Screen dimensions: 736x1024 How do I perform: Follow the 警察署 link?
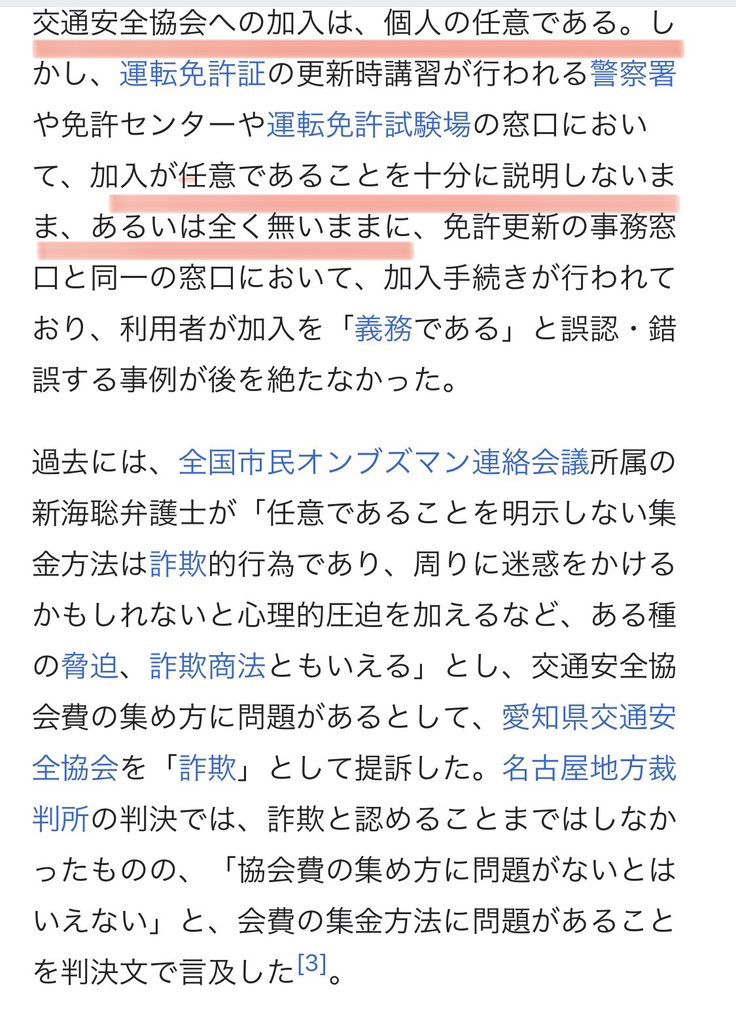(x=633, y=74)
